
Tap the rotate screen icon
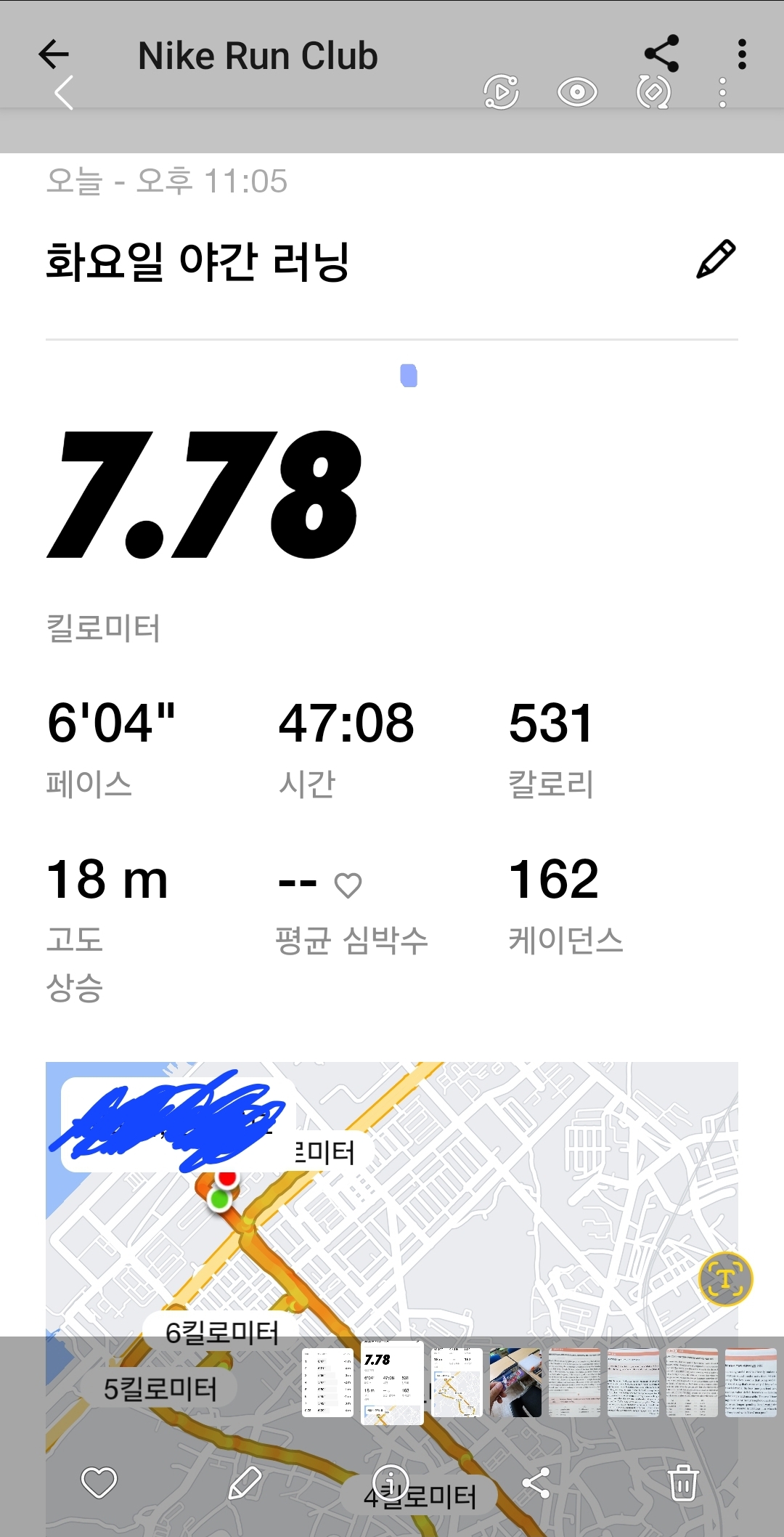pyautogui.click(x=653, y=93)
